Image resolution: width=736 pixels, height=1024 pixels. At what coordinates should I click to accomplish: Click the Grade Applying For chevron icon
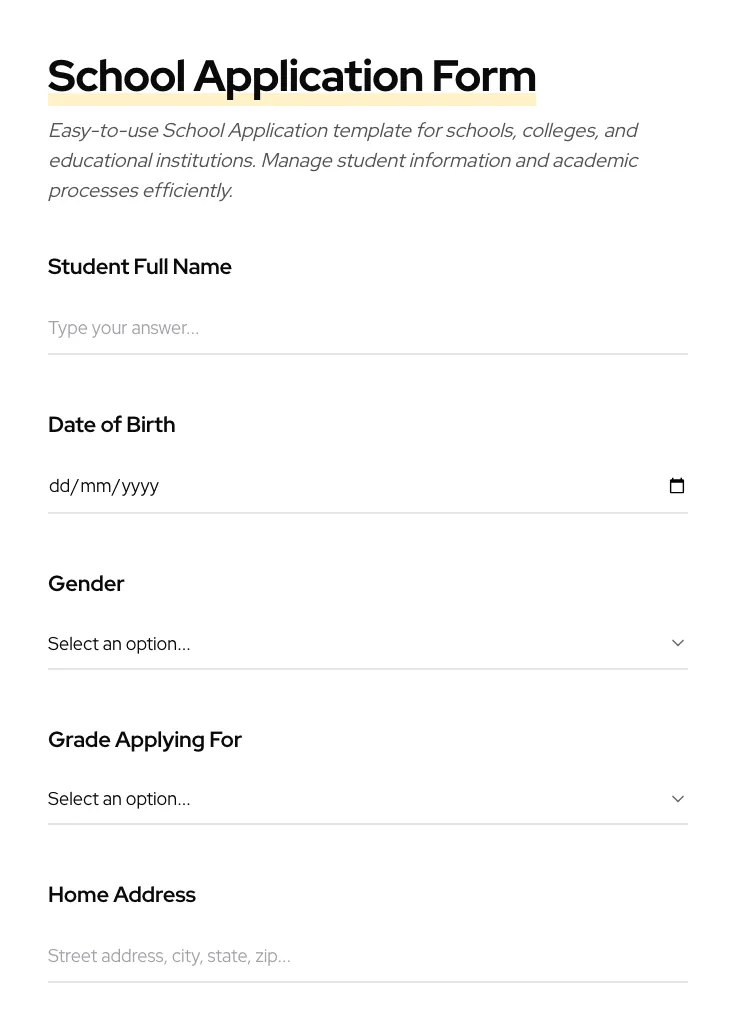(678, 799)
